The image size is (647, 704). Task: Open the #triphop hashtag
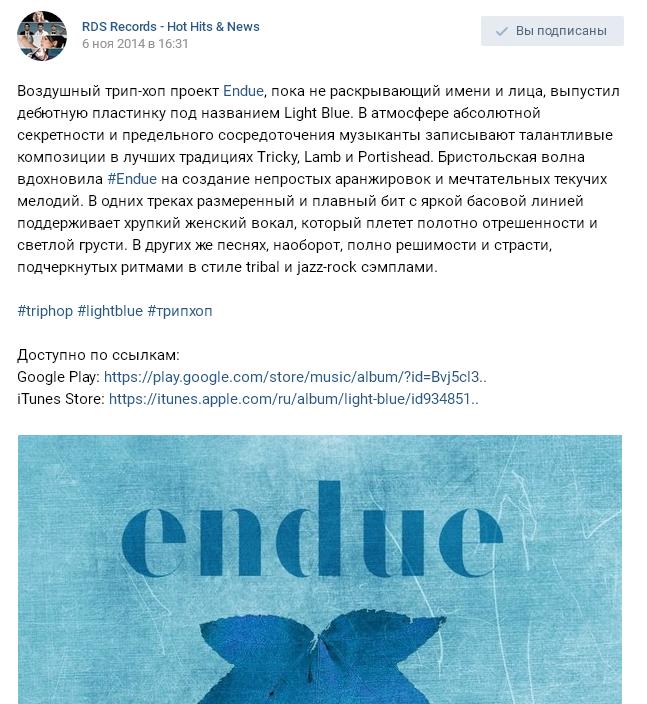tap(45, 311)
